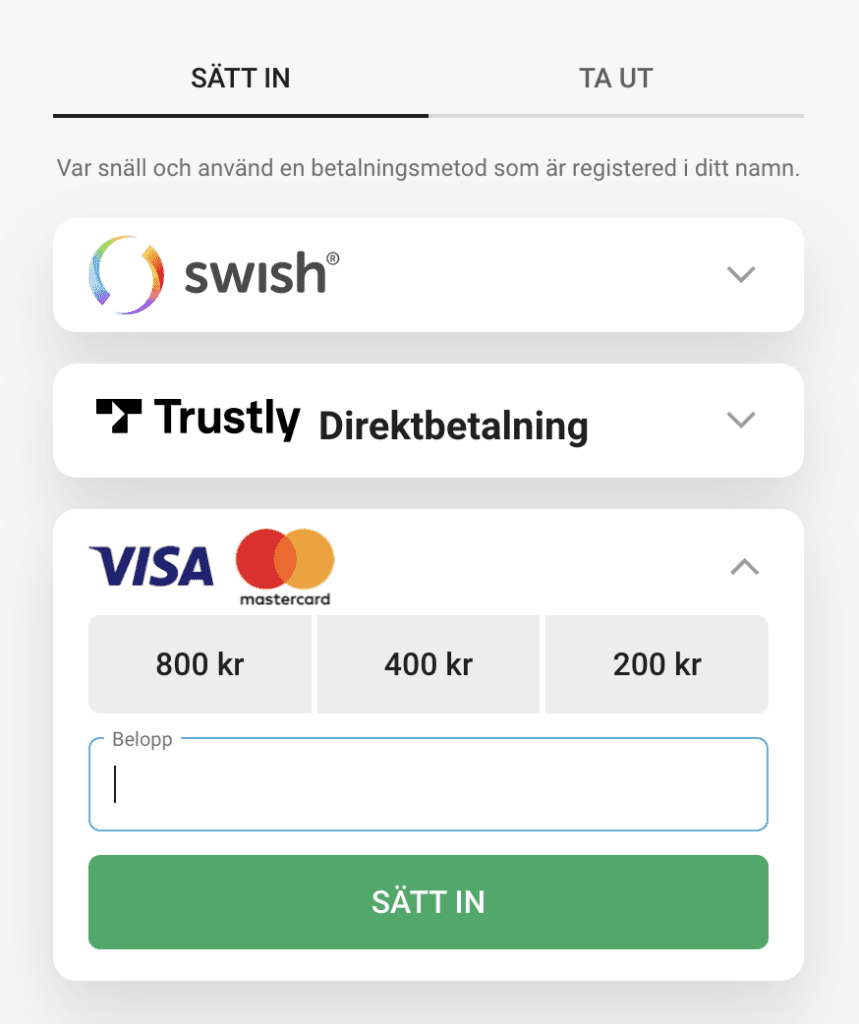Select the 200 kr amount option
859x1024 pixels.
coord(656,664)
